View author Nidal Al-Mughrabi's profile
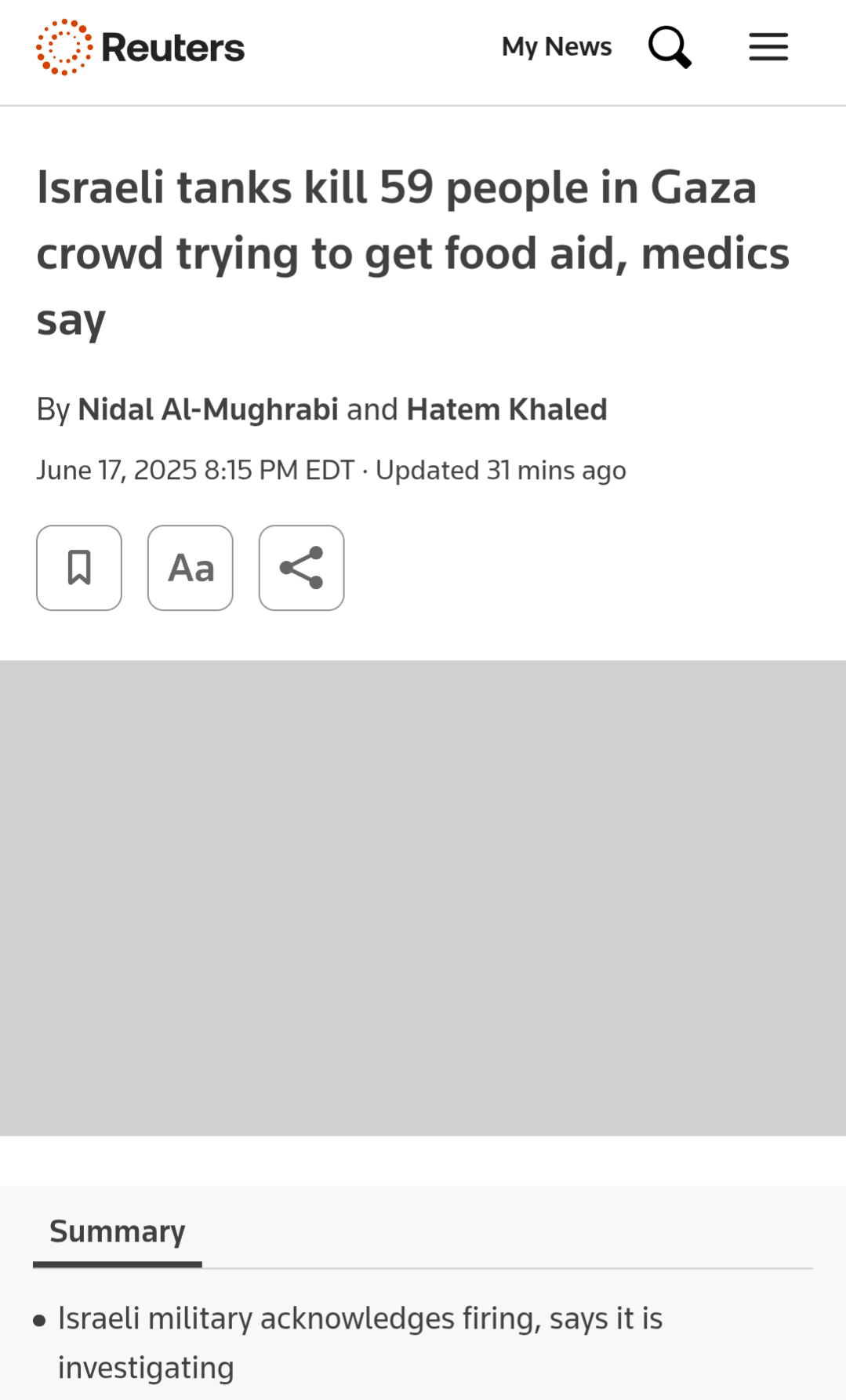Screen dimensions: 846x1400 coord(208,409)
